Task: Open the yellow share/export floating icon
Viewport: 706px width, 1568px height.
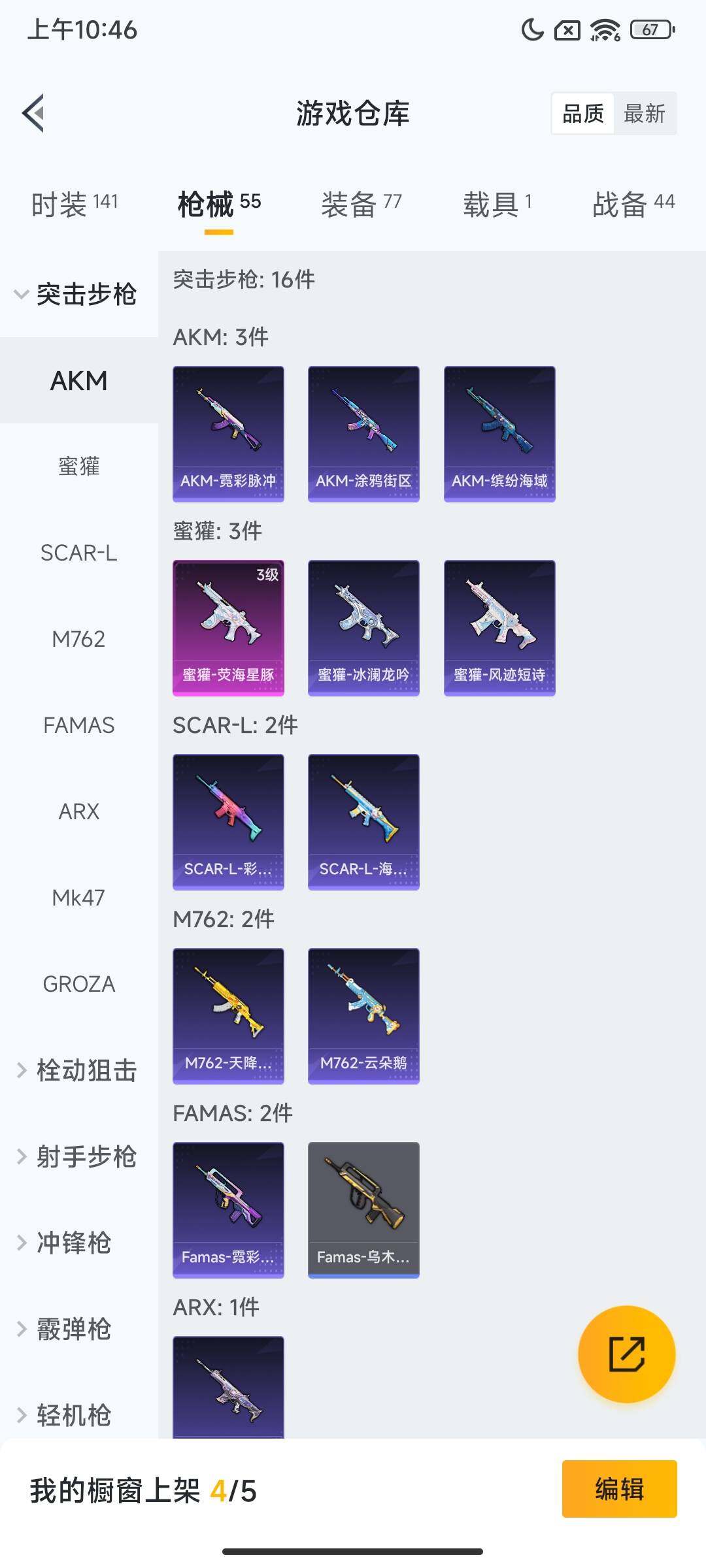Action: 626,1356
